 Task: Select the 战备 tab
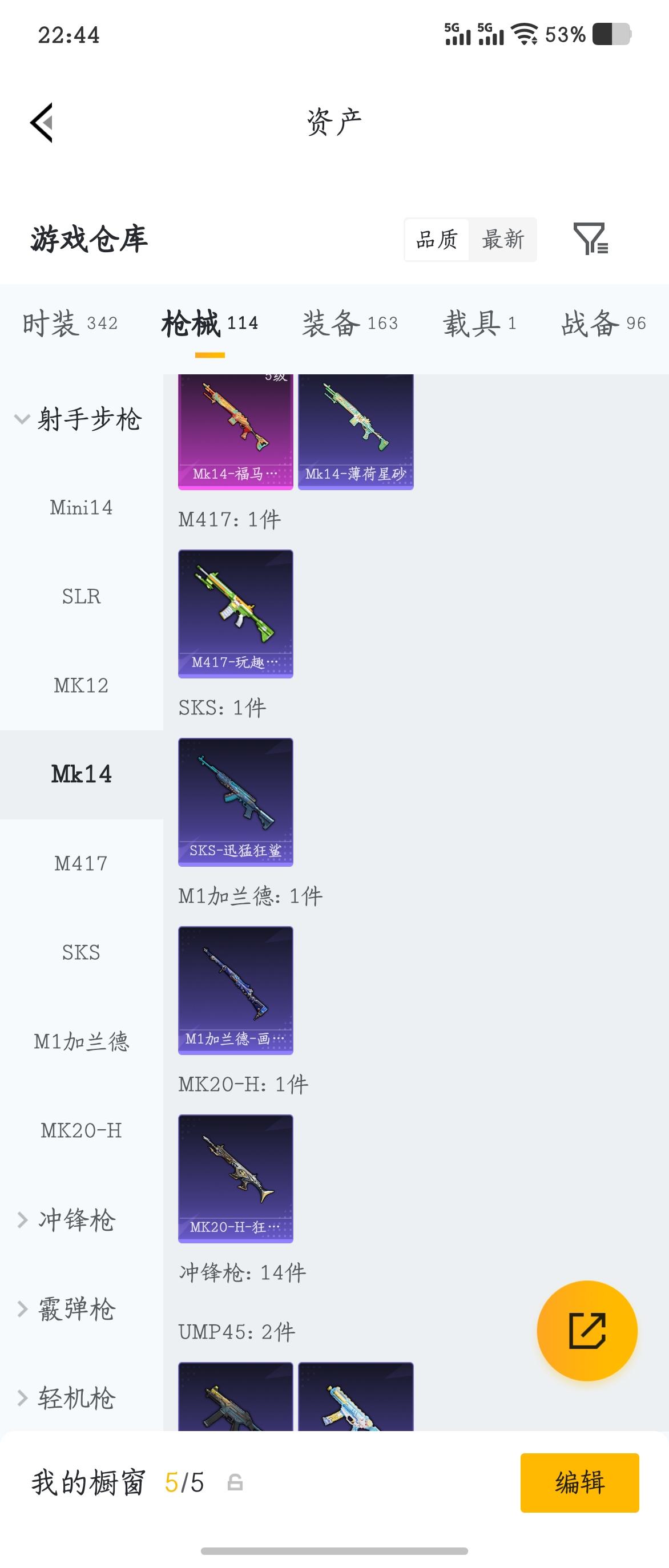click(x=603, y=322)
